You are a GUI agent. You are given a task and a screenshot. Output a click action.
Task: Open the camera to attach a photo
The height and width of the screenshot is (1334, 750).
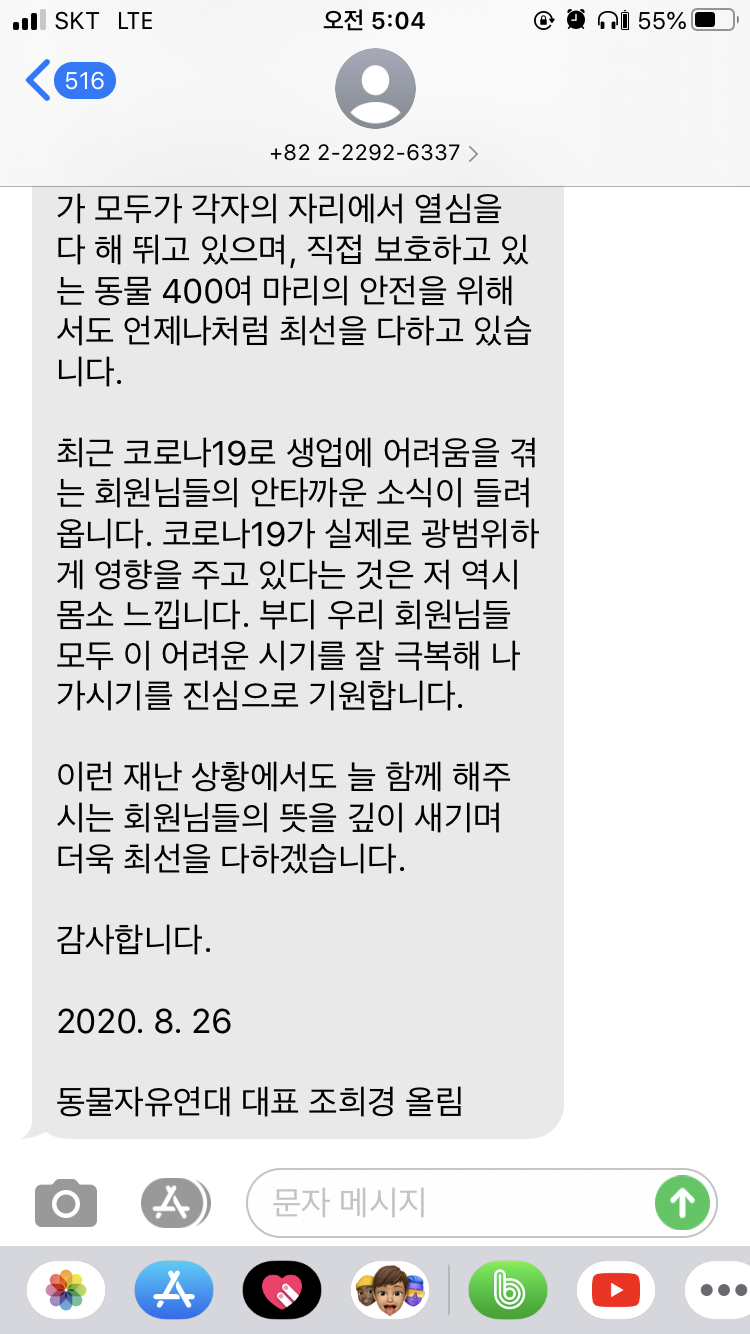coord(66,1202)
